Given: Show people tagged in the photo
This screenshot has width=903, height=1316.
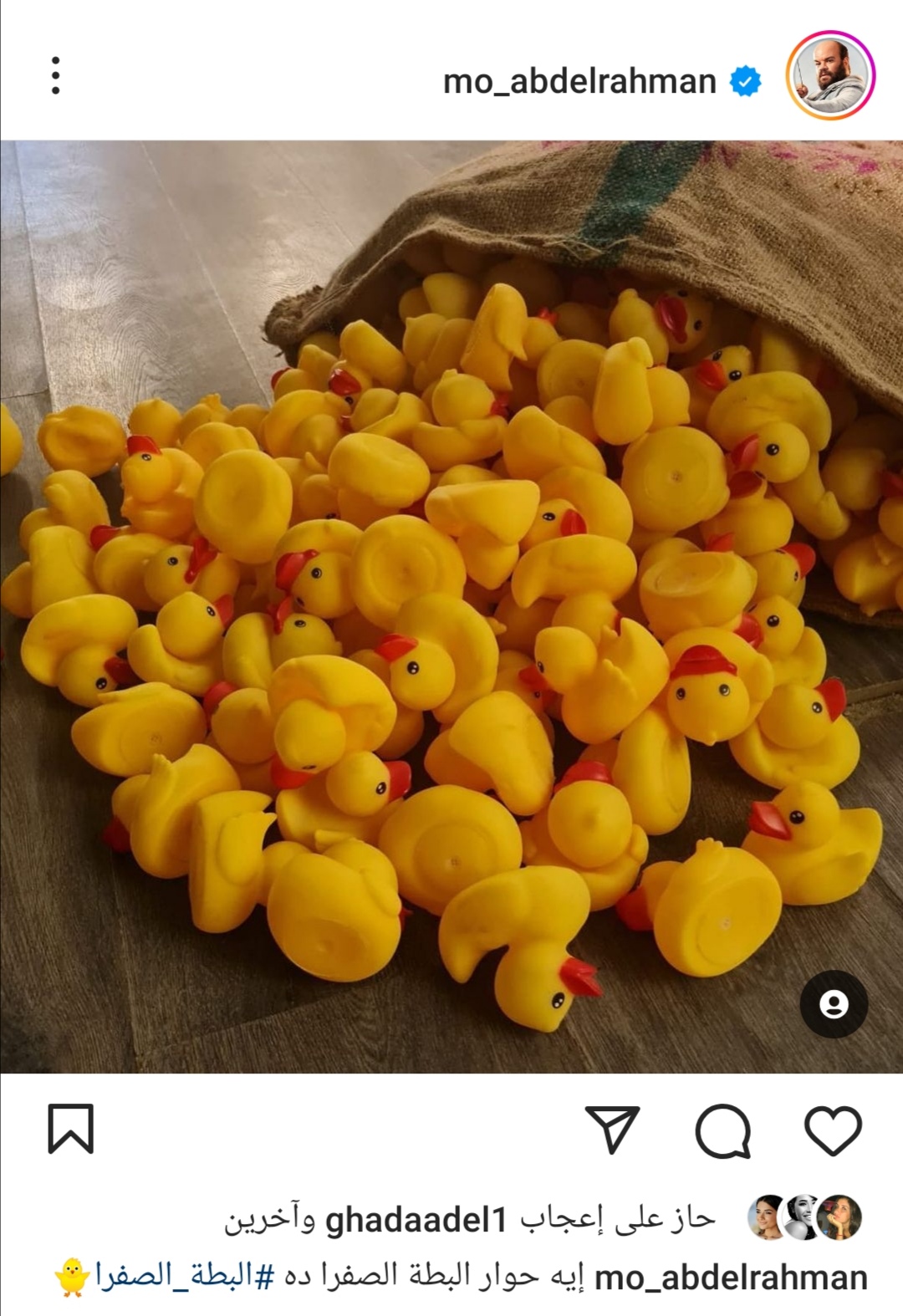Looking at the screenshot, I should 833,1004.
